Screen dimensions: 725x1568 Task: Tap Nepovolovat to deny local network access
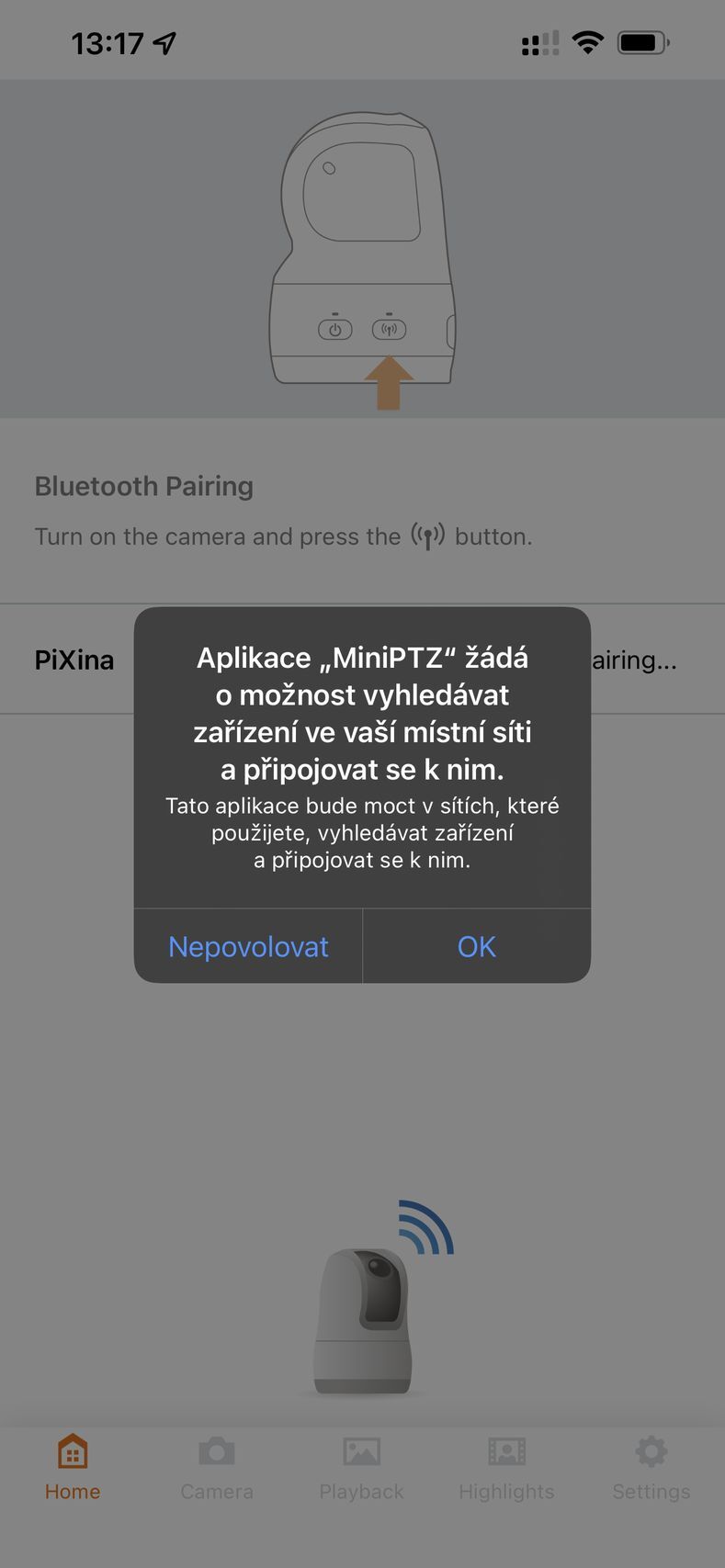point(248,946)
